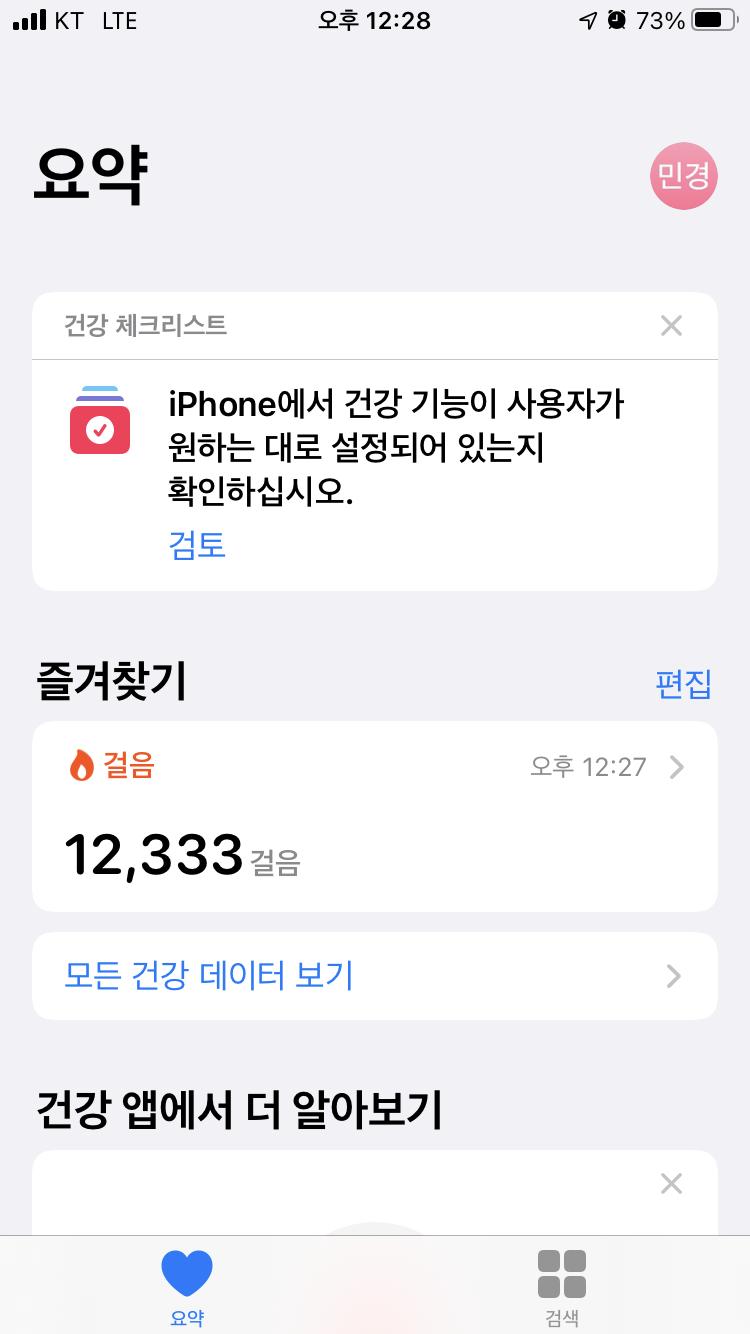Open the 걸음 steps card

(x=374, y=815)
